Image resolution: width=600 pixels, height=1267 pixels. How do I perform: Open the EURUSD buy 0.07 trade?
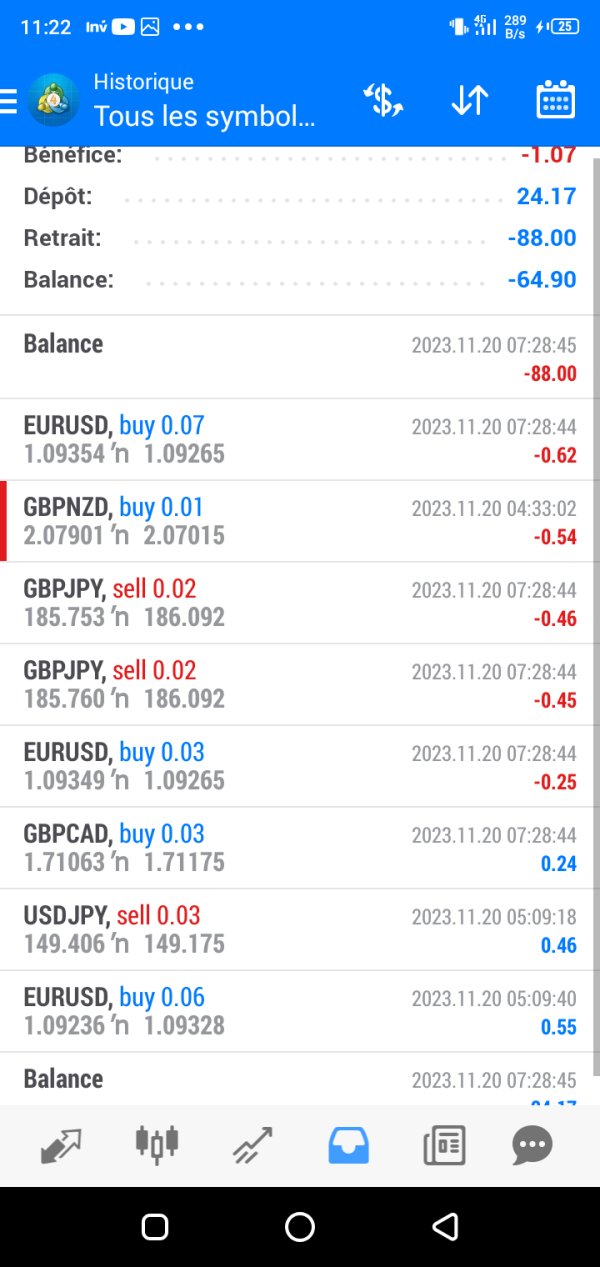300,440
